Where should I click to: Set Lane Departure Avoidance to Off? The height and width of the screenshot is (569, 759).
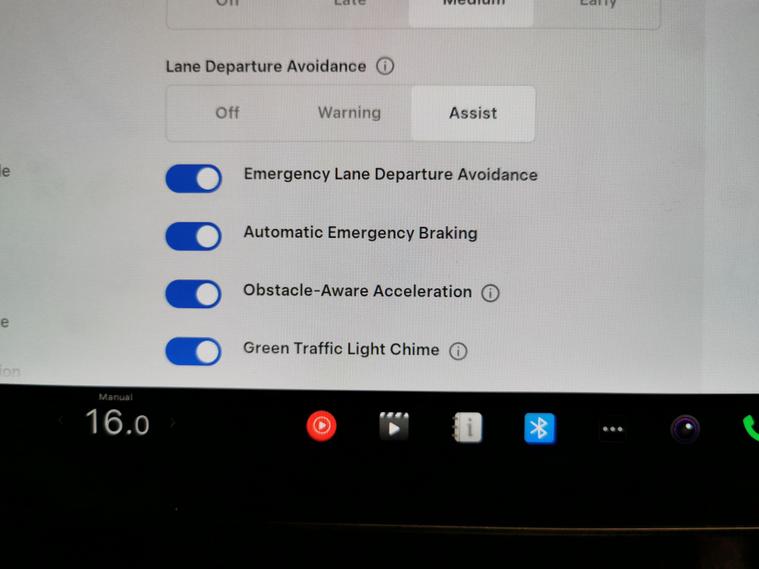[227, 113]
